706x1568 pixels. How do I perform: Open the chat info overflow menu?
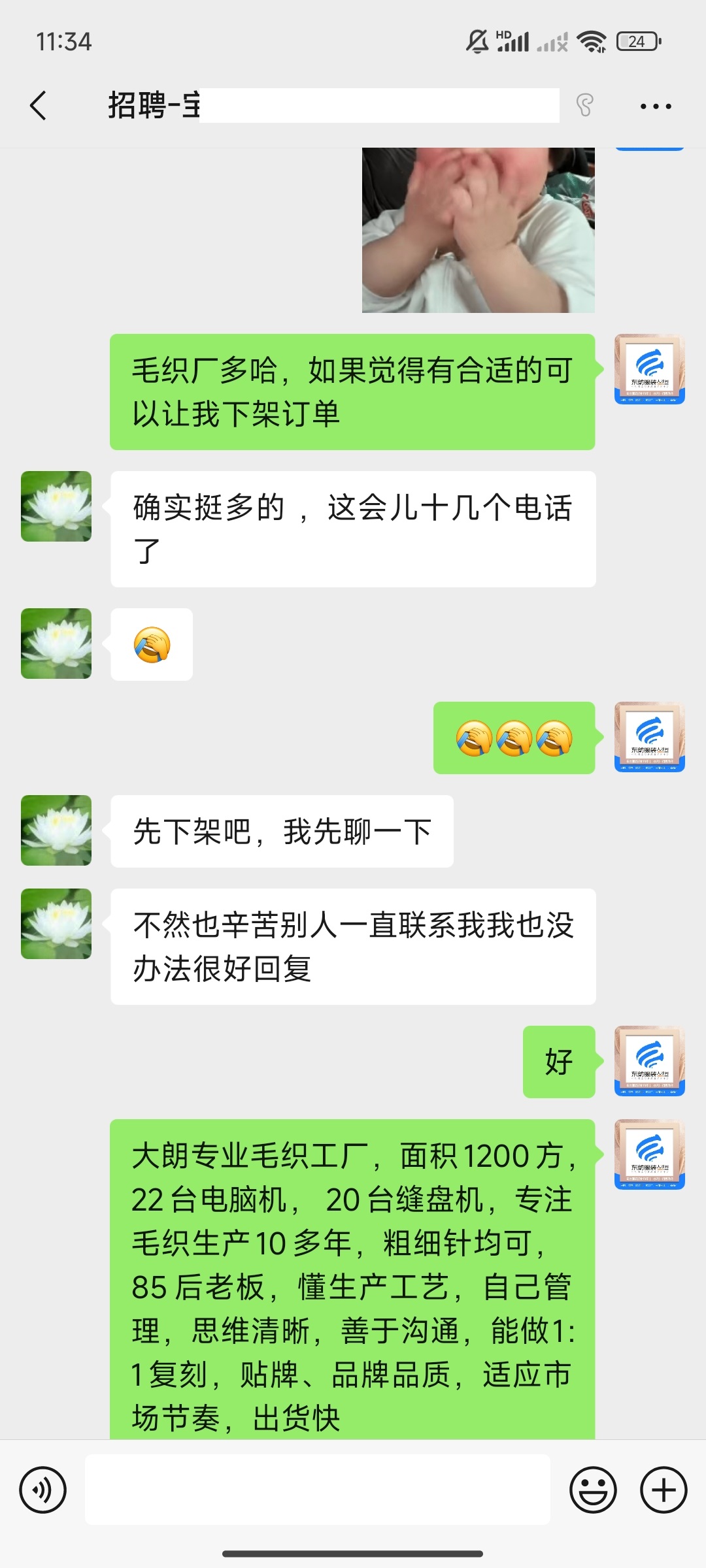pyautogui.click(x=655, y=106)
